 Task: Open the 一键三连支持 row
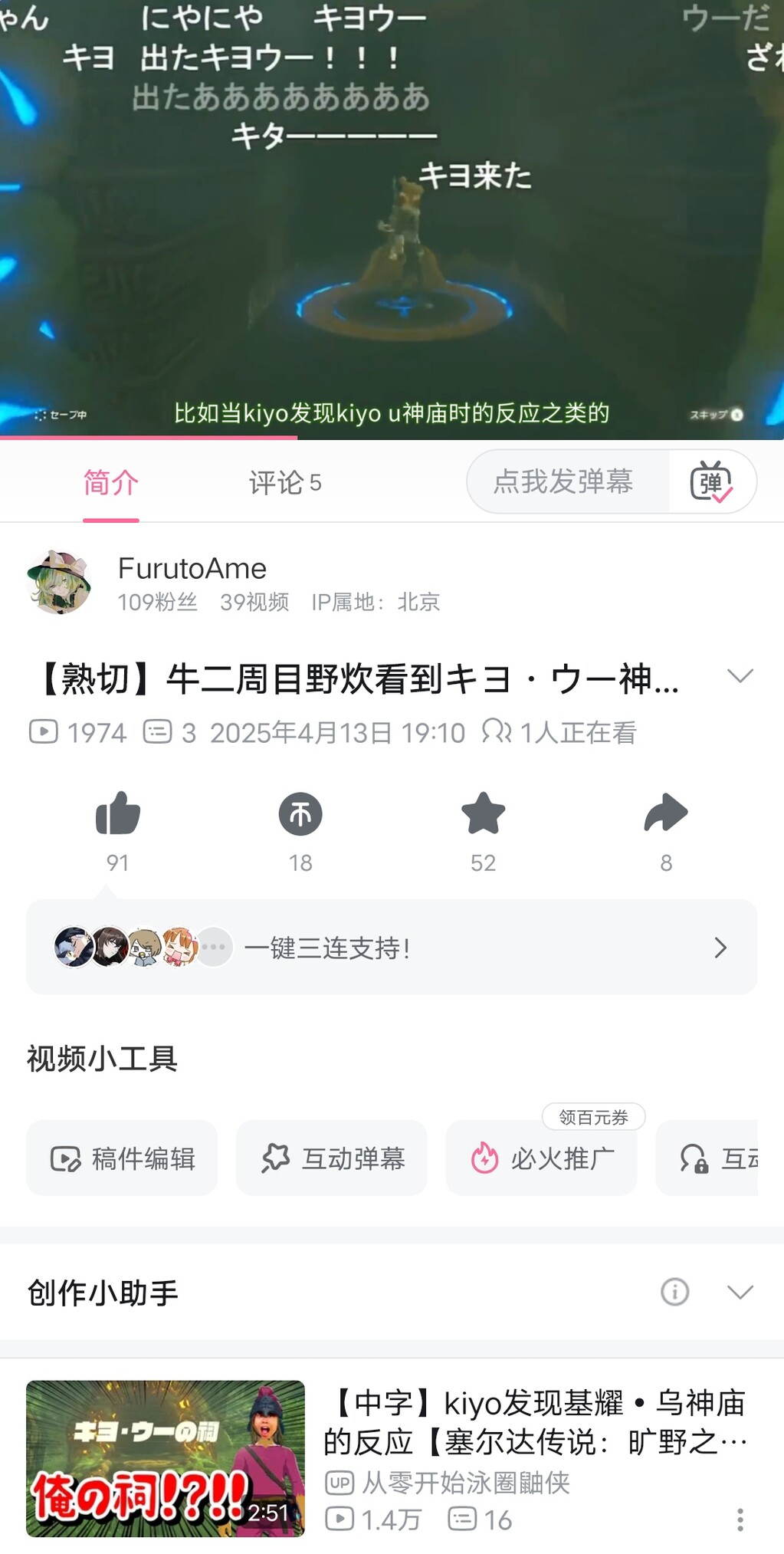[x=392, y=948]
